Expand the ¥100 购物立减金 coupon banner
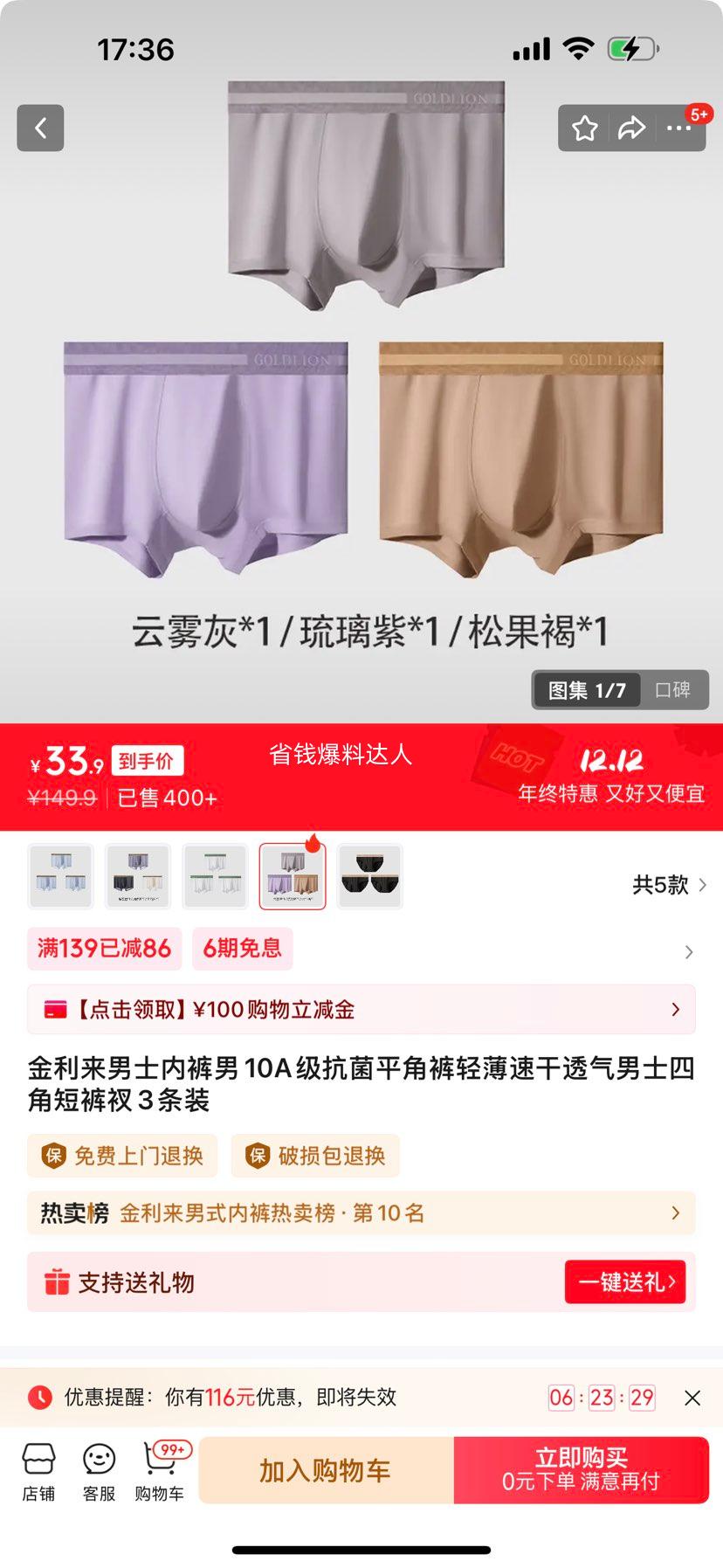The width and height of the screenshot is (723, 1568). 361,1009
